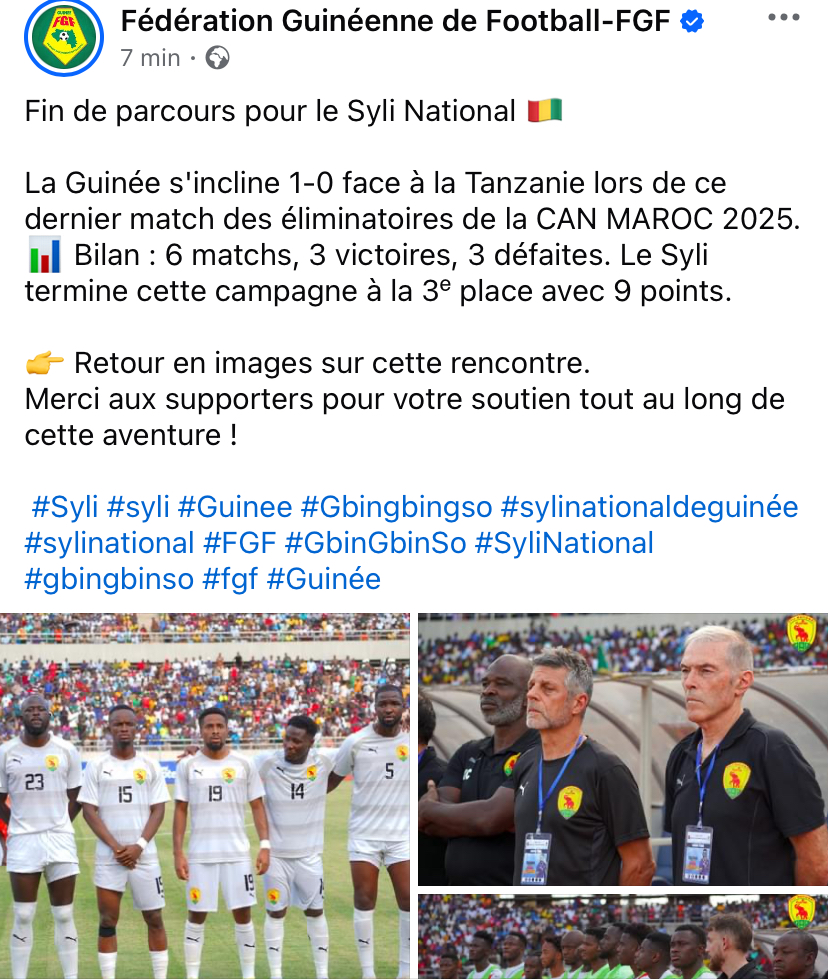Open the #Guinée hashtag
The image size is (828, 979).
323,579
